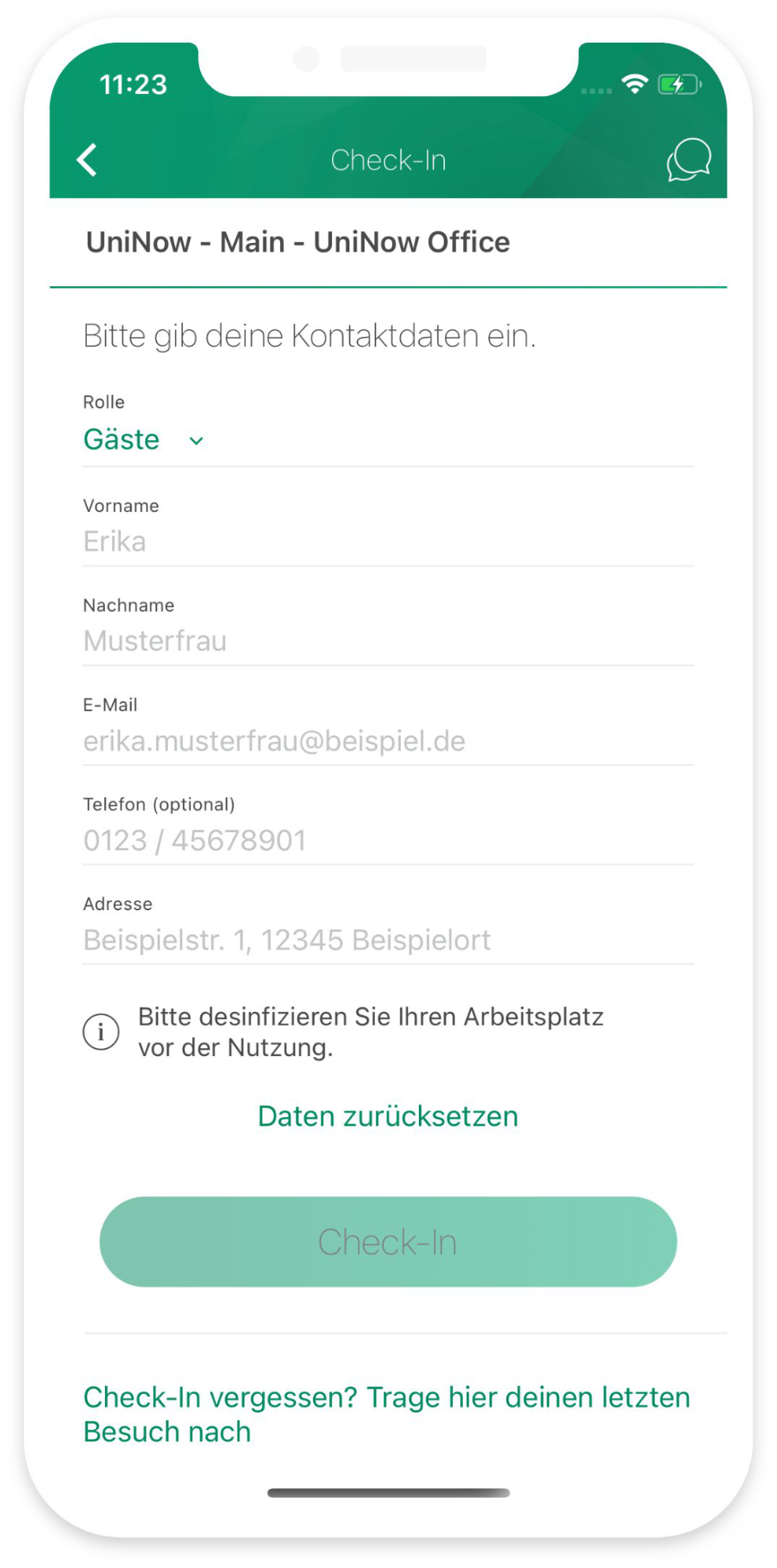The width and height of the screenshot is (777, 1568).
Task: Tap Daten zurücksetzen to reset data
Action: 387,1117
